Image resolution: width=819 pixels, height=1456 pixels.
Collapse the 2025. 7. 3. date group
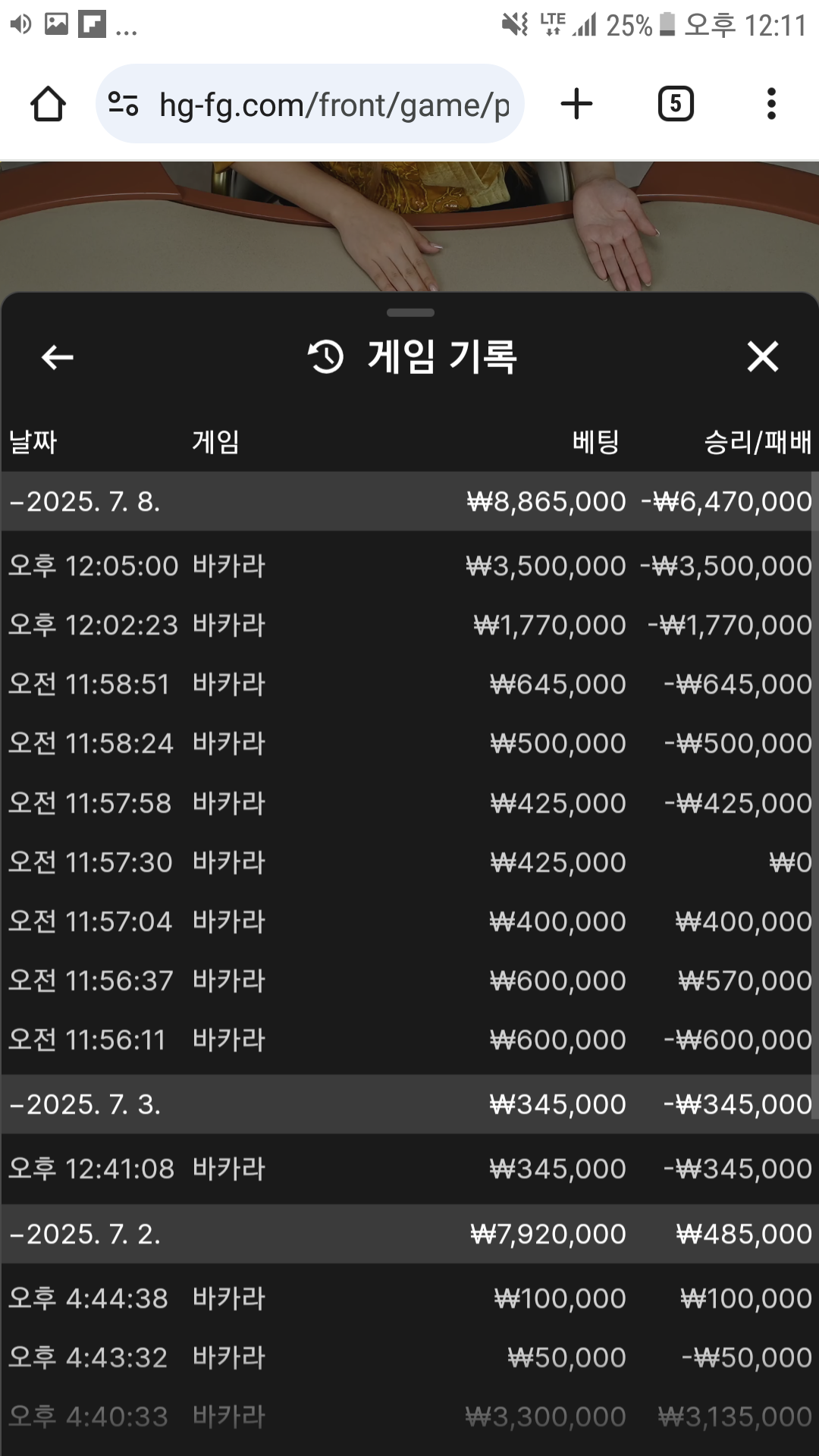[408, 1104]
